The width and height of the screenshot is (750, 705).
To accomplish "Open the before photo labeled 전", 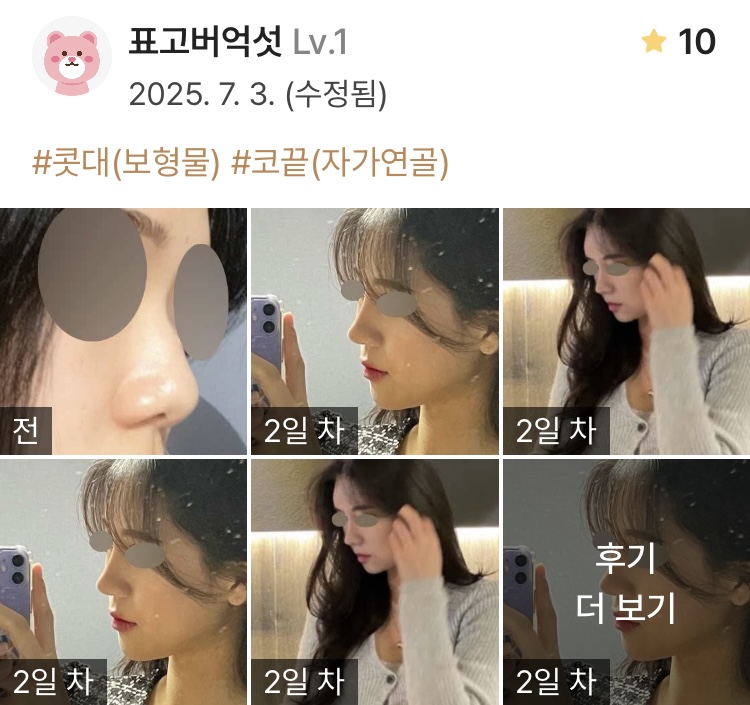I will pyautogui.click(x=123, y=331).
